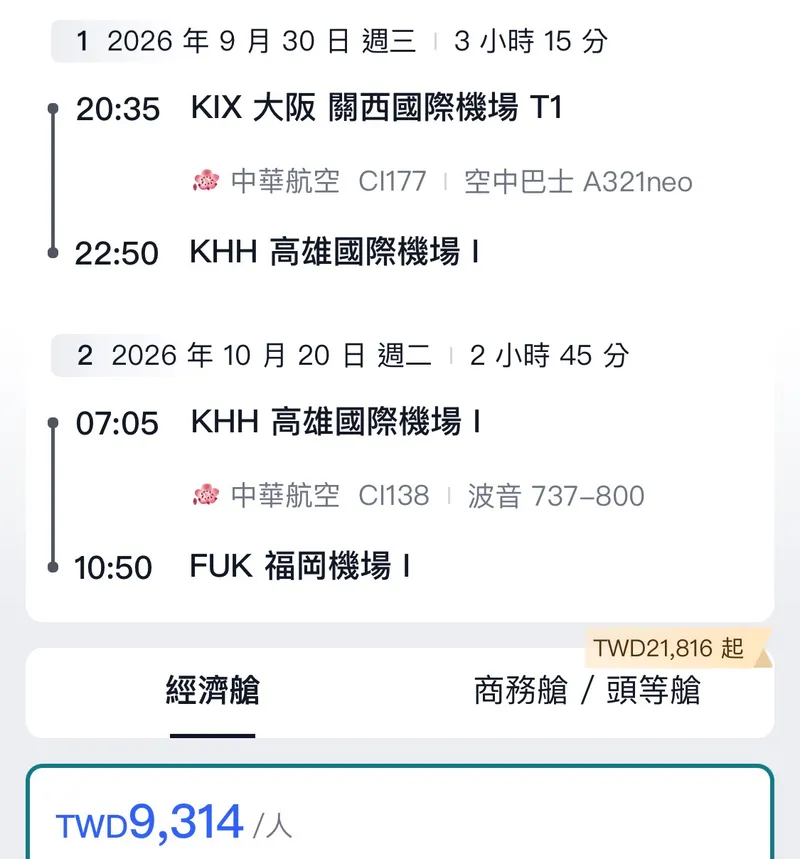Switch to the 商務艙 / 頭等艙 tab

tap(587, 691)
